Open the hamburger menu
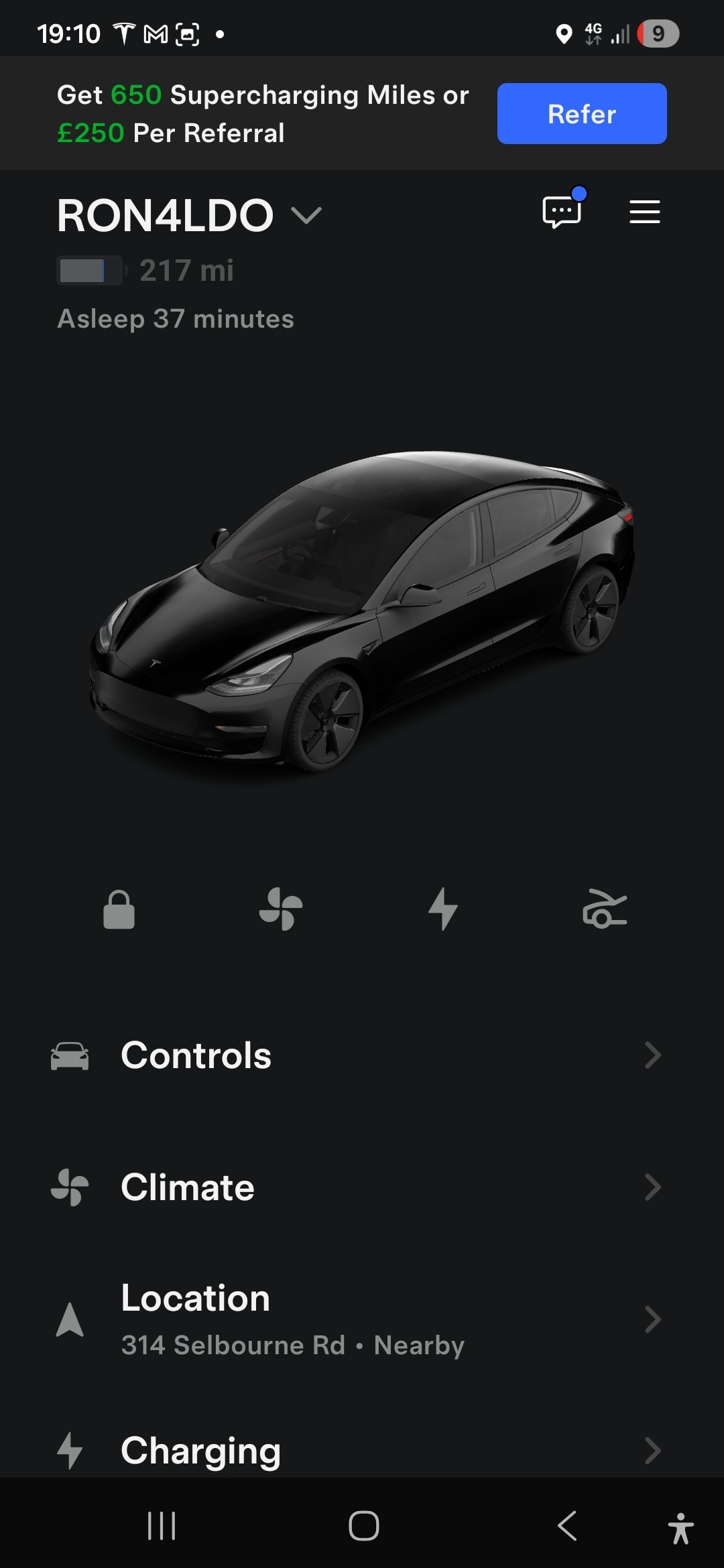 pyautogui.click(x=644, y=211)
